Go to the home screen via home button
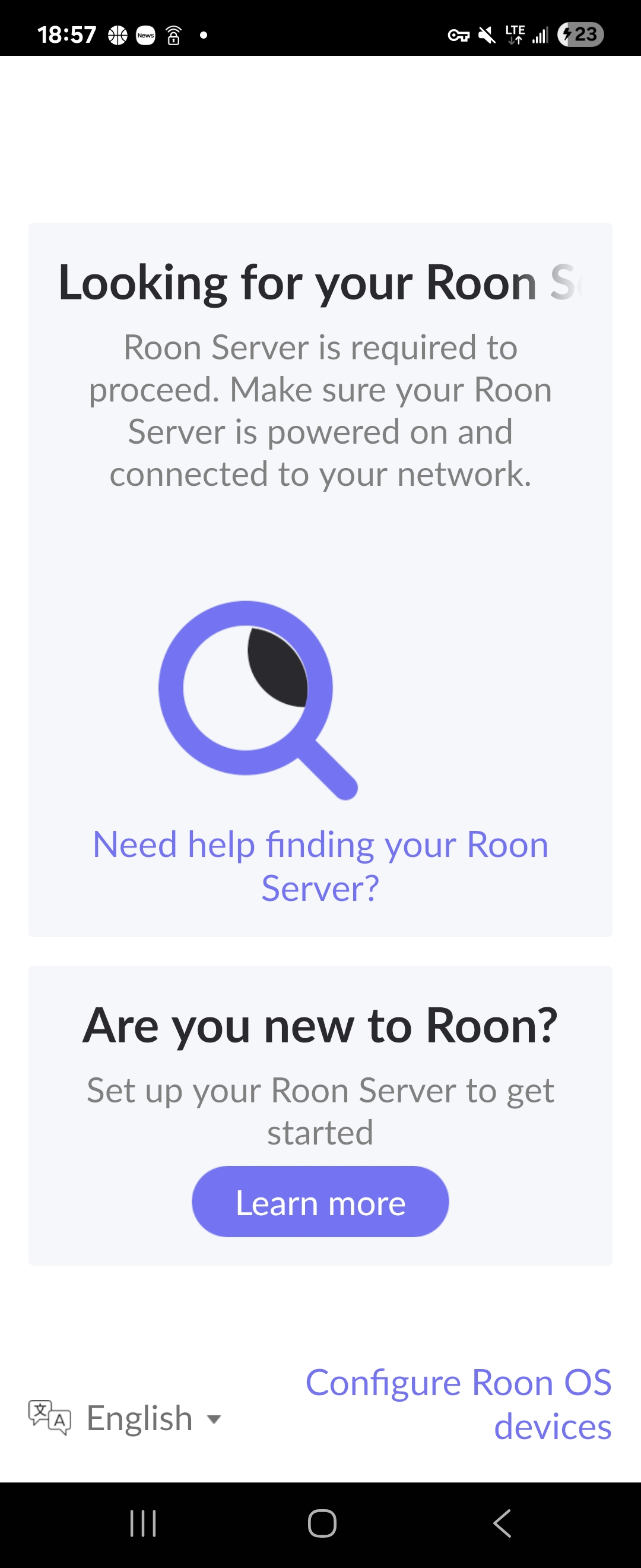This screenshot has height=1568, width=641. tap(322, 1523)
